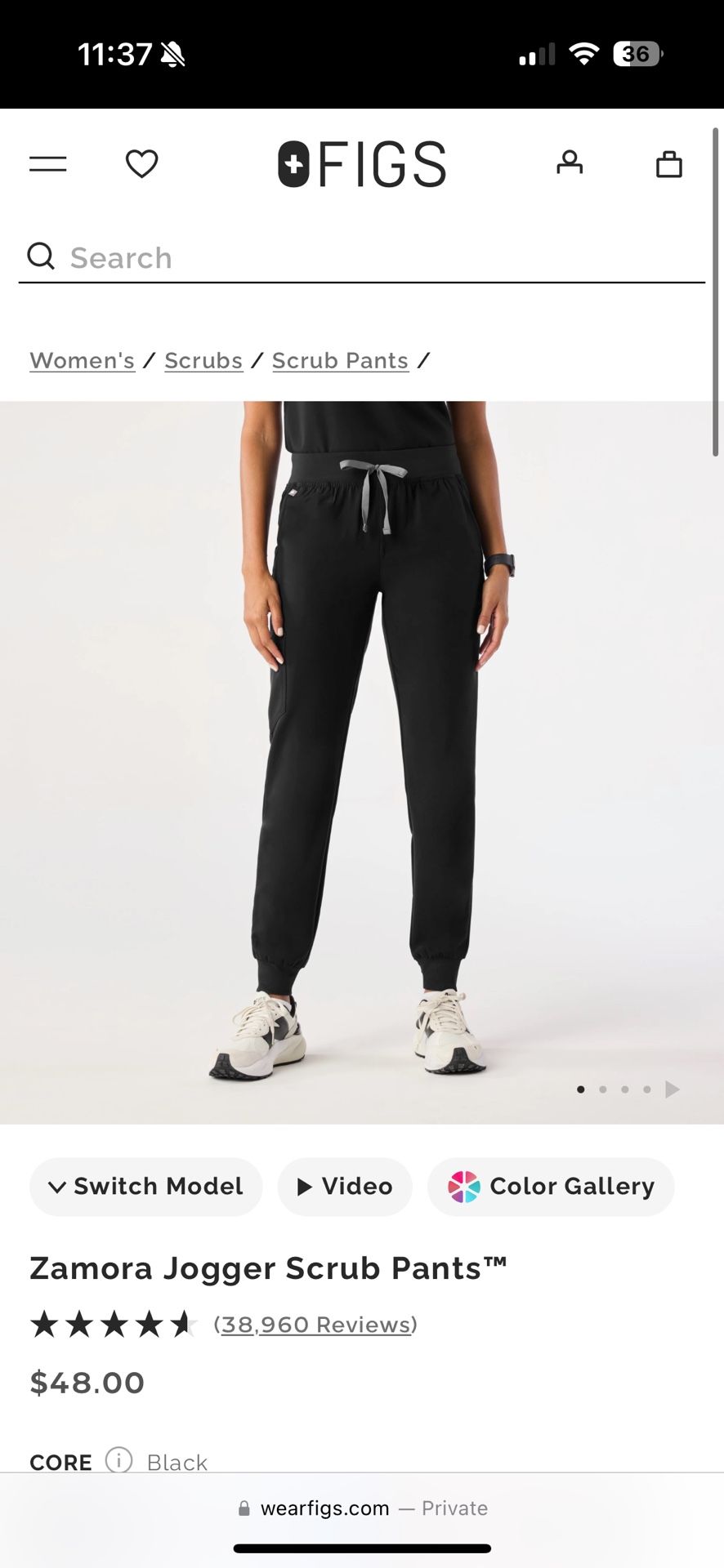Tap the Zamora jogger product photo
This screenshot has height=1568, width=724.
pos(362,762)
